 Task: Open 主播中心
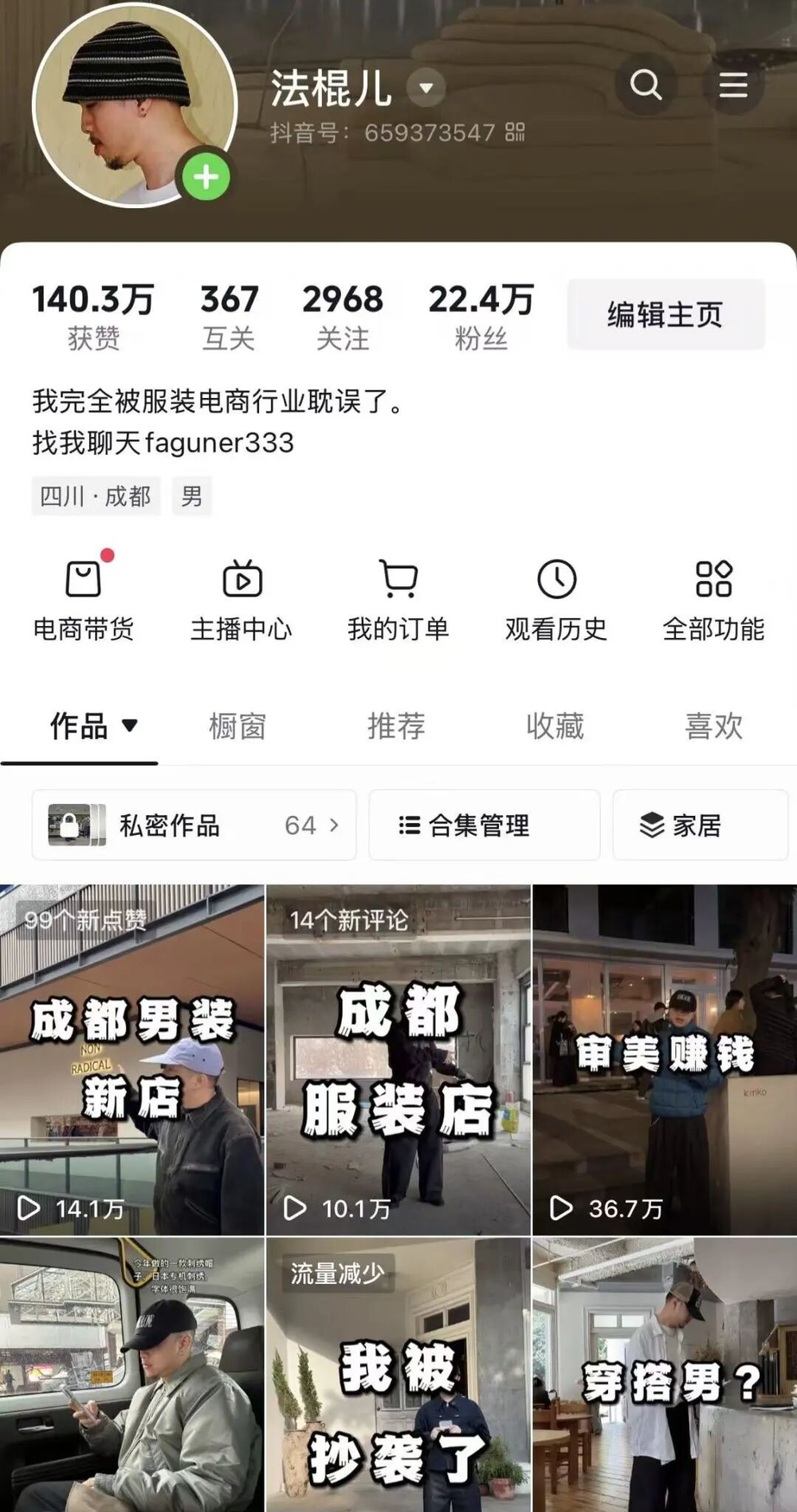(x=241, y=600)
